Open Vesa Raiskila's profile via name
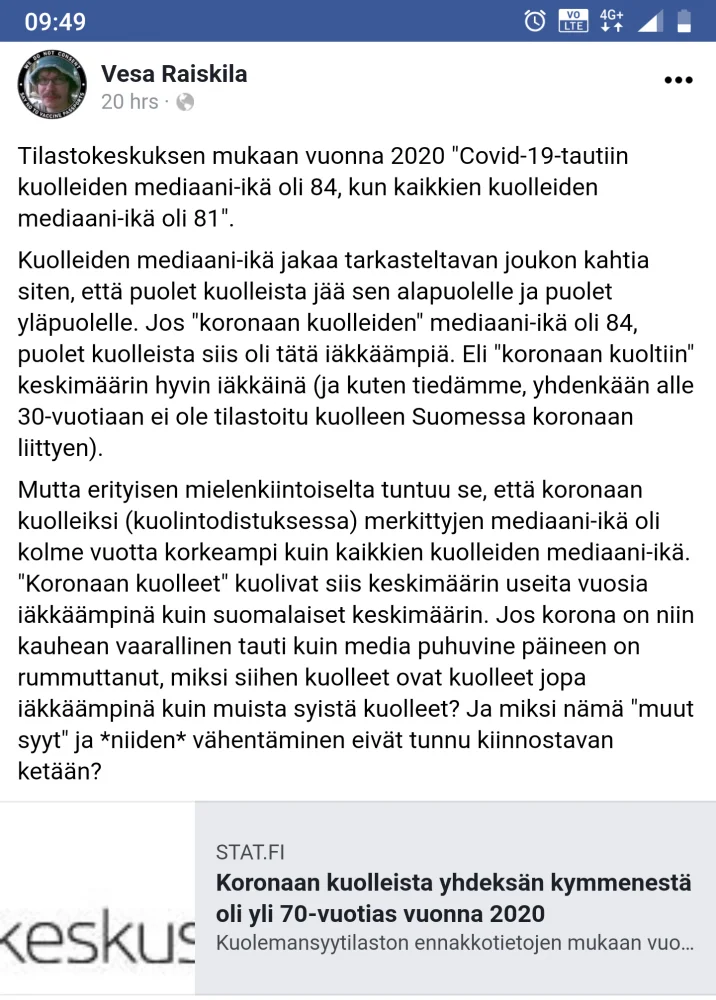The image size is (716, 1000). [174, 73]
